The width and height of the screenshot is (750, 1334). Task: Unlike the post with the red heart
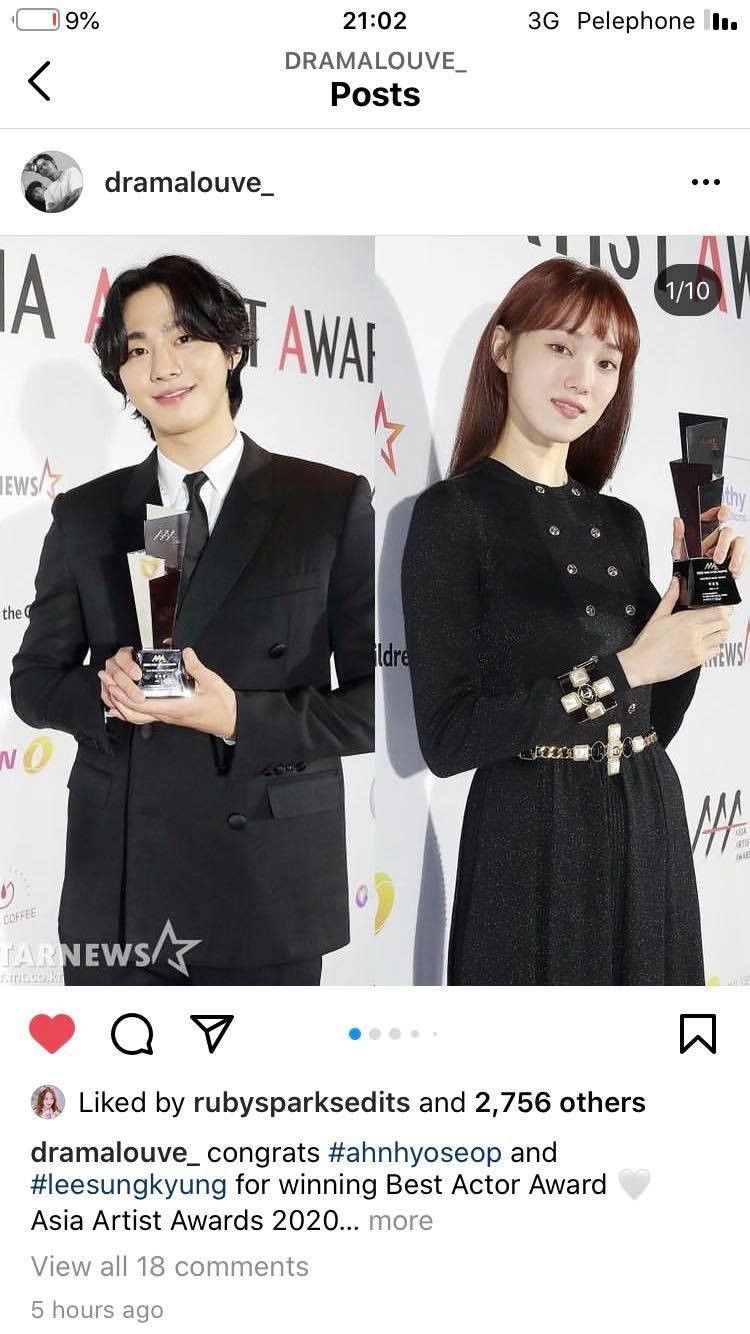point(52,1033)
